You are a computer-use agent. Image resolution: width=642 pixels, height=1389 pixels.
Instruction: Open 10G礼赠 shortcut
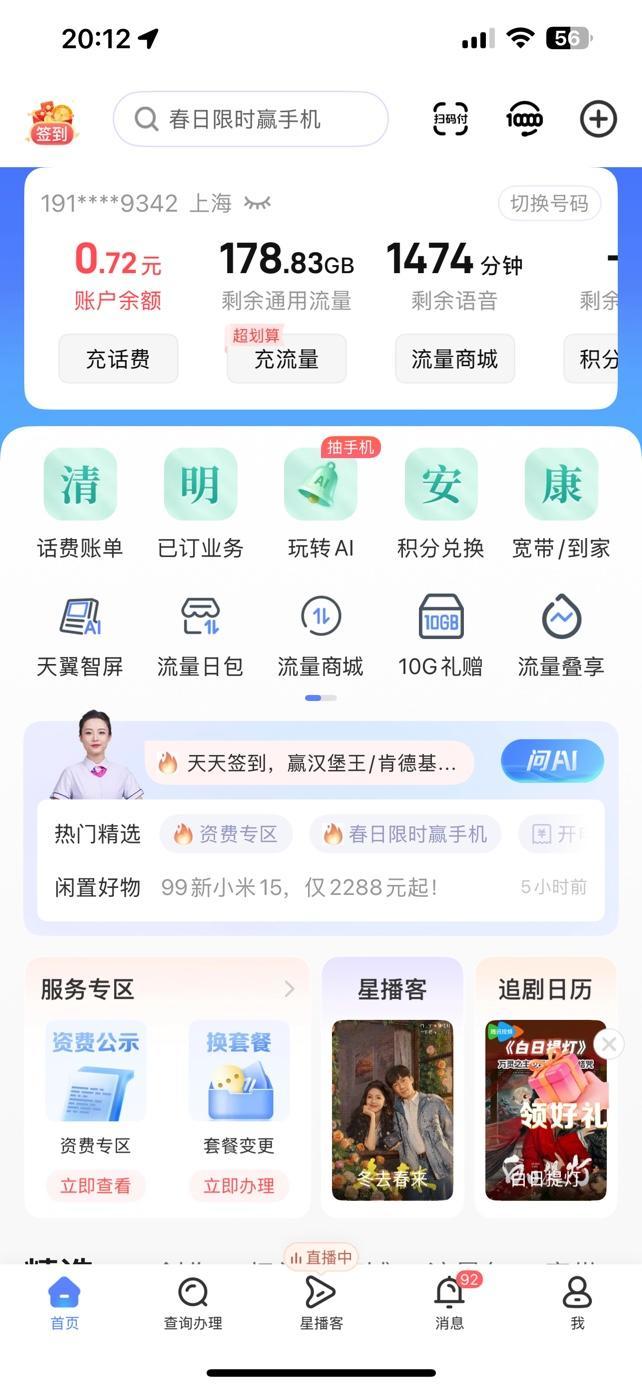pyautogui.click(x=441, y=636)
